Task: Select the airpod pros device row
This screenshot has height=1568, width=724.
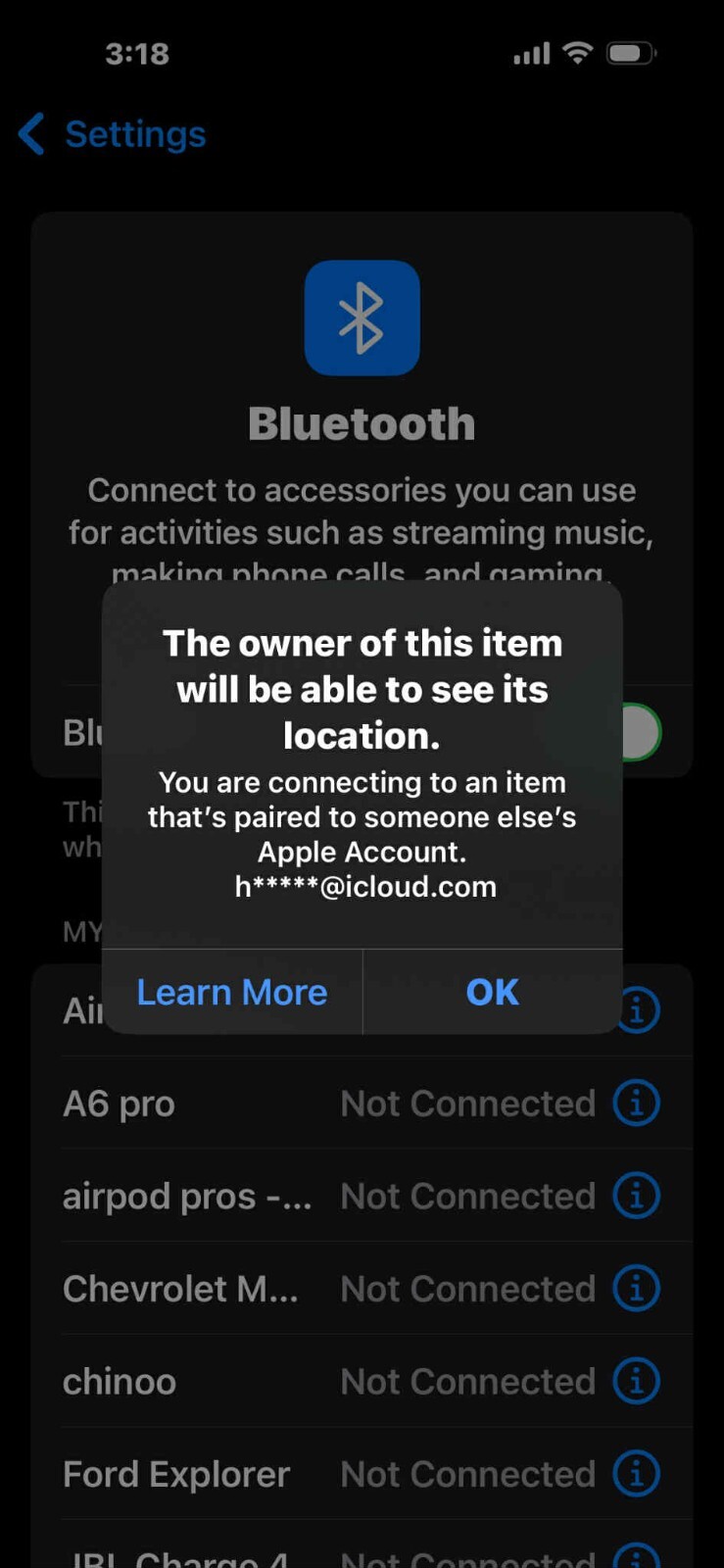Action: point(294,1196)
